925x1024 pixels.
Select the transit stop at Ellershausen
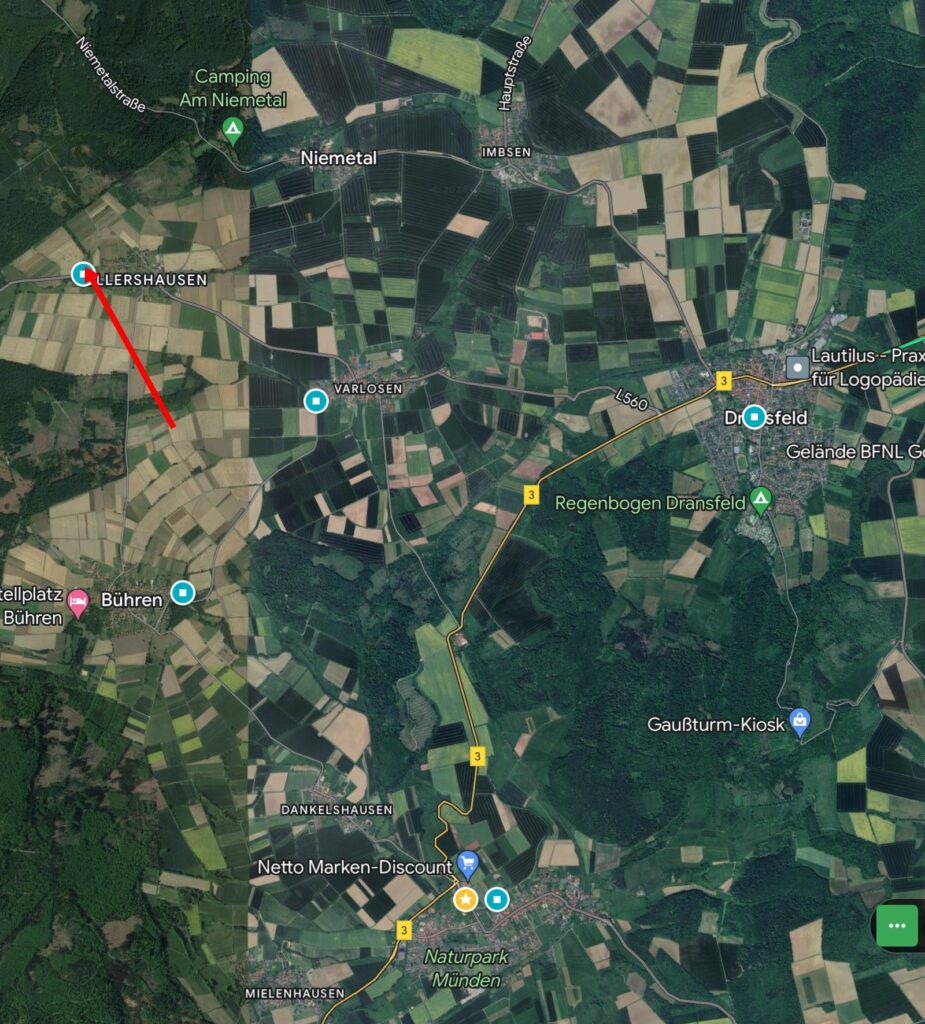coord(83,273)
